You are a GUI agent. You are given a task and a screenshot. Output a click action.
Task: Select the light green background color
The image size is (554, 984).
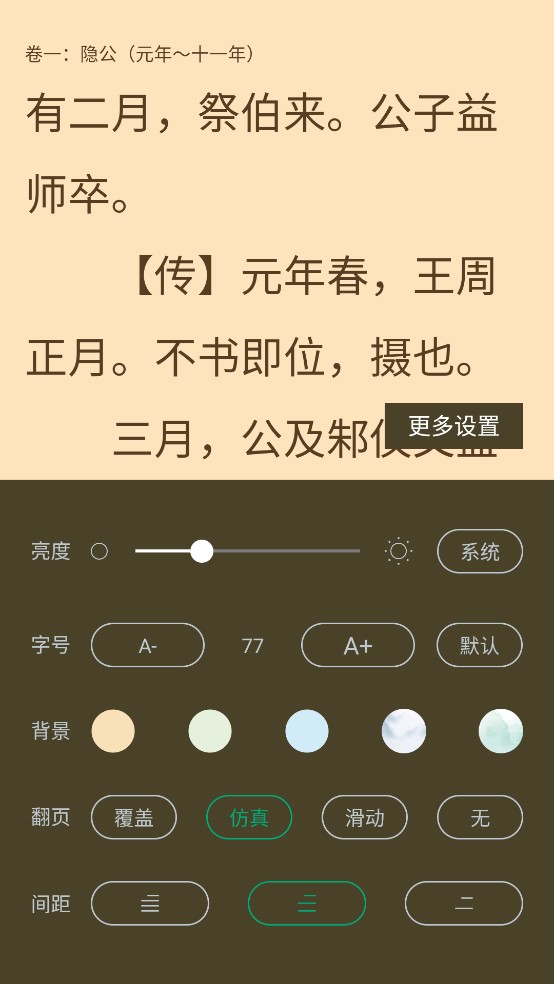[210, 731]
